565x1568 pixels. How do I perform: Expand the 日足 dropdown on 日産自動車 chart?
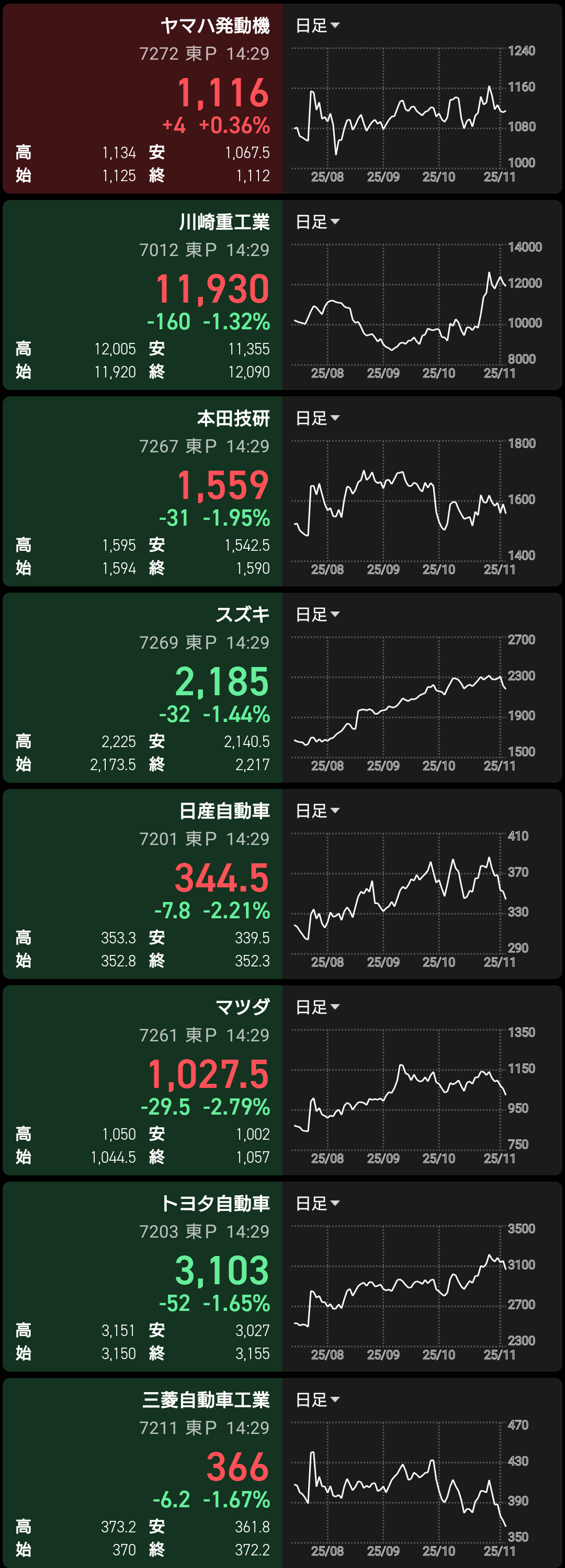click(318, 811)
